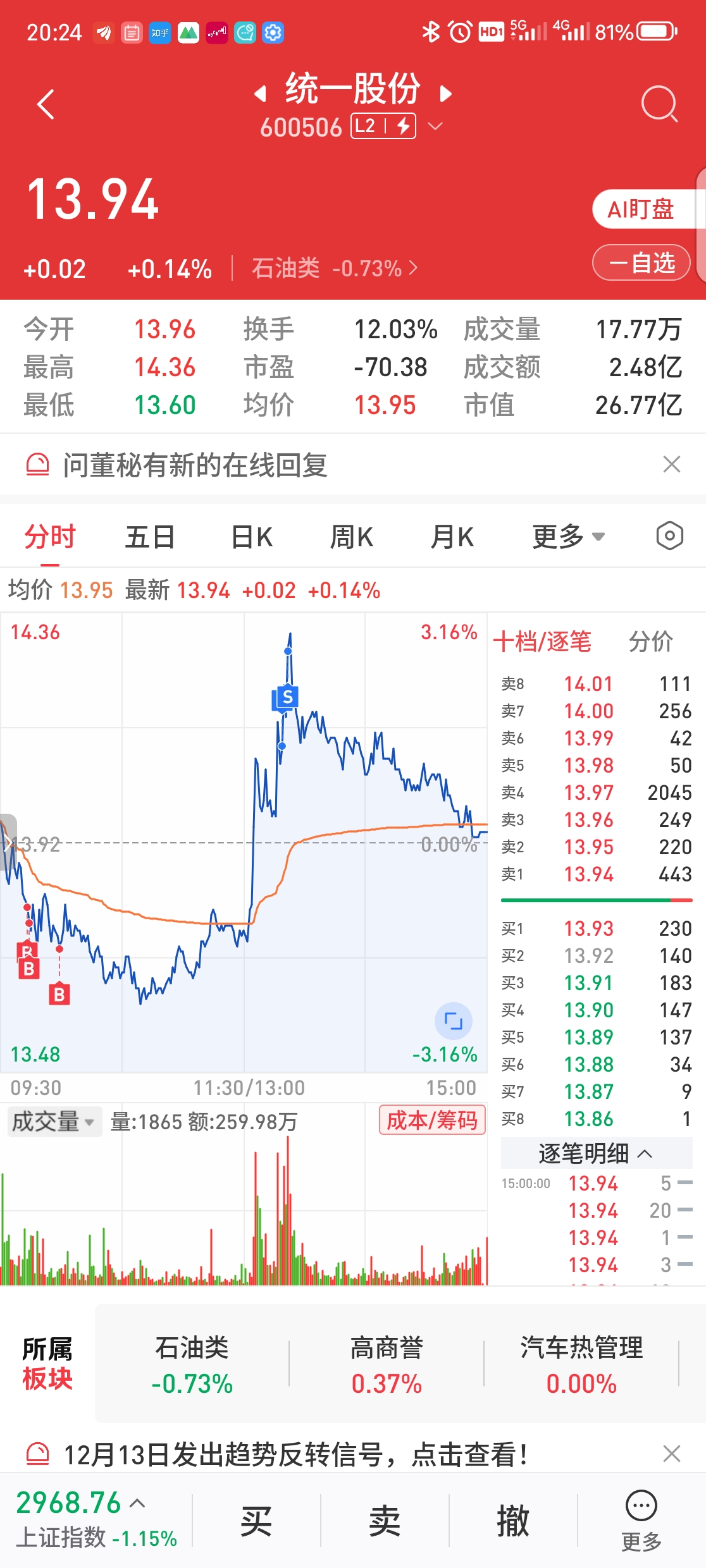Tap the AI盯盘 button

[x=641, y=209]
